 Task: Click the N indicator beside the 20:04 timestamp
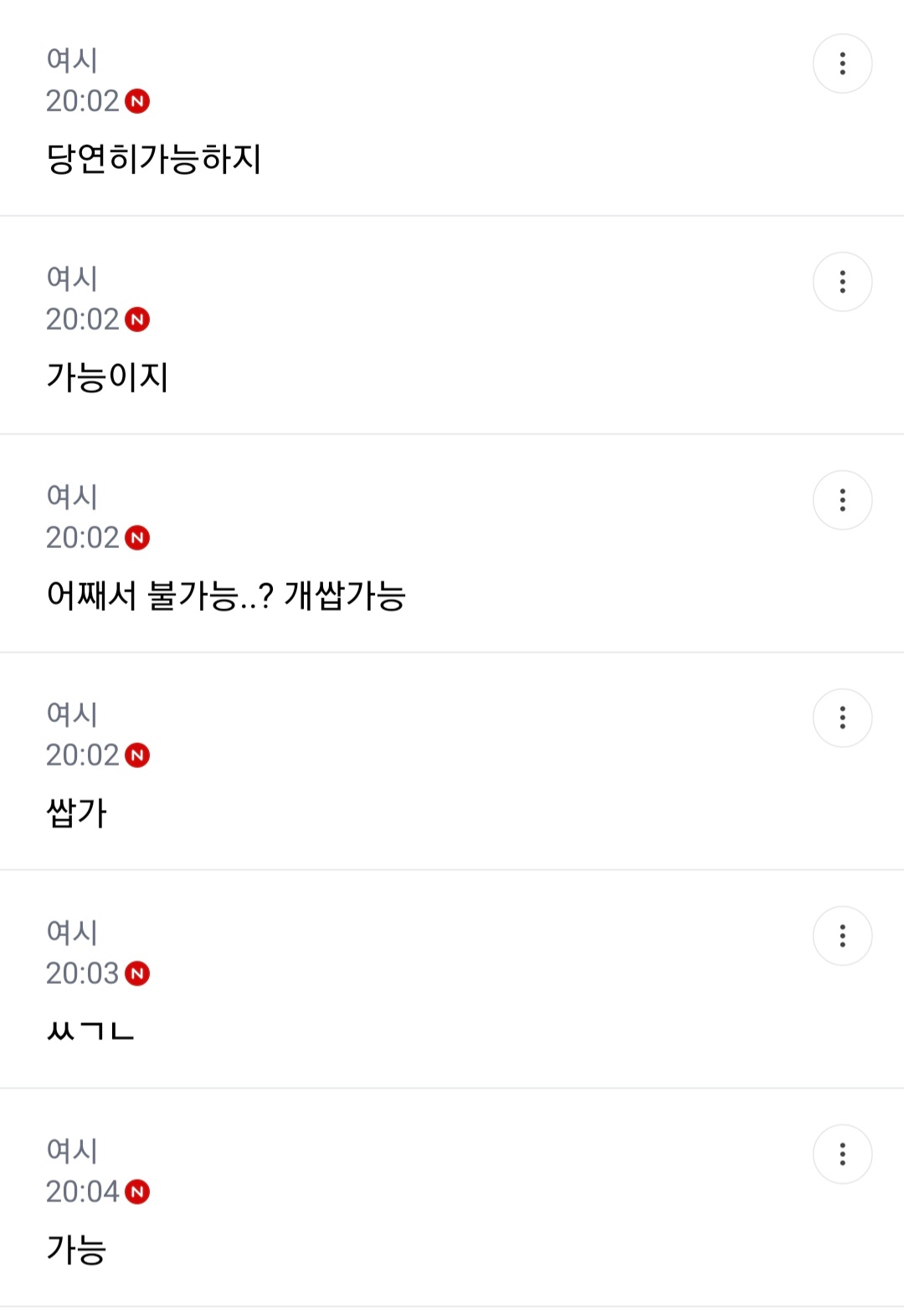click(139, 1192)
